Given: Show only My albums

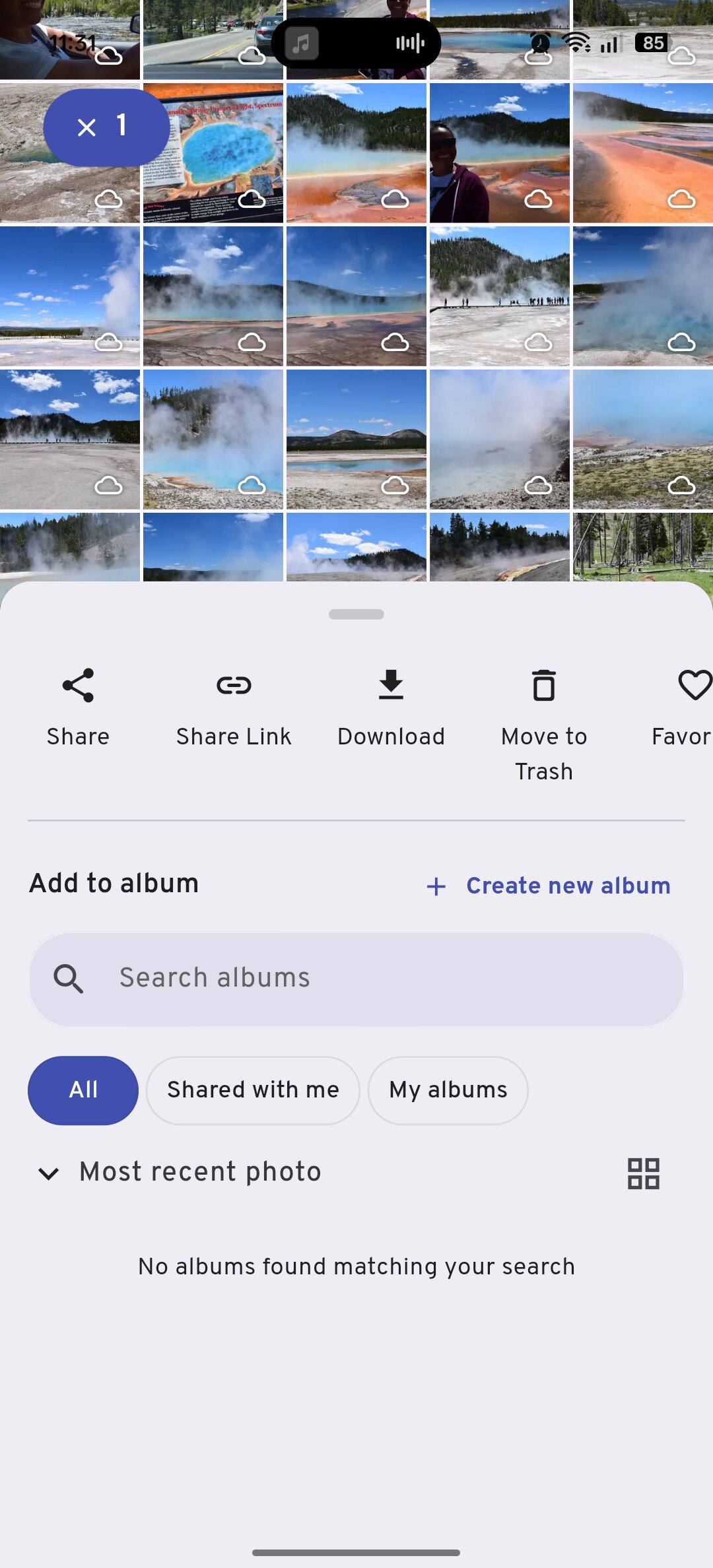Looking at the screenshot, I should pyautogui.click(x=448, y=1090).
